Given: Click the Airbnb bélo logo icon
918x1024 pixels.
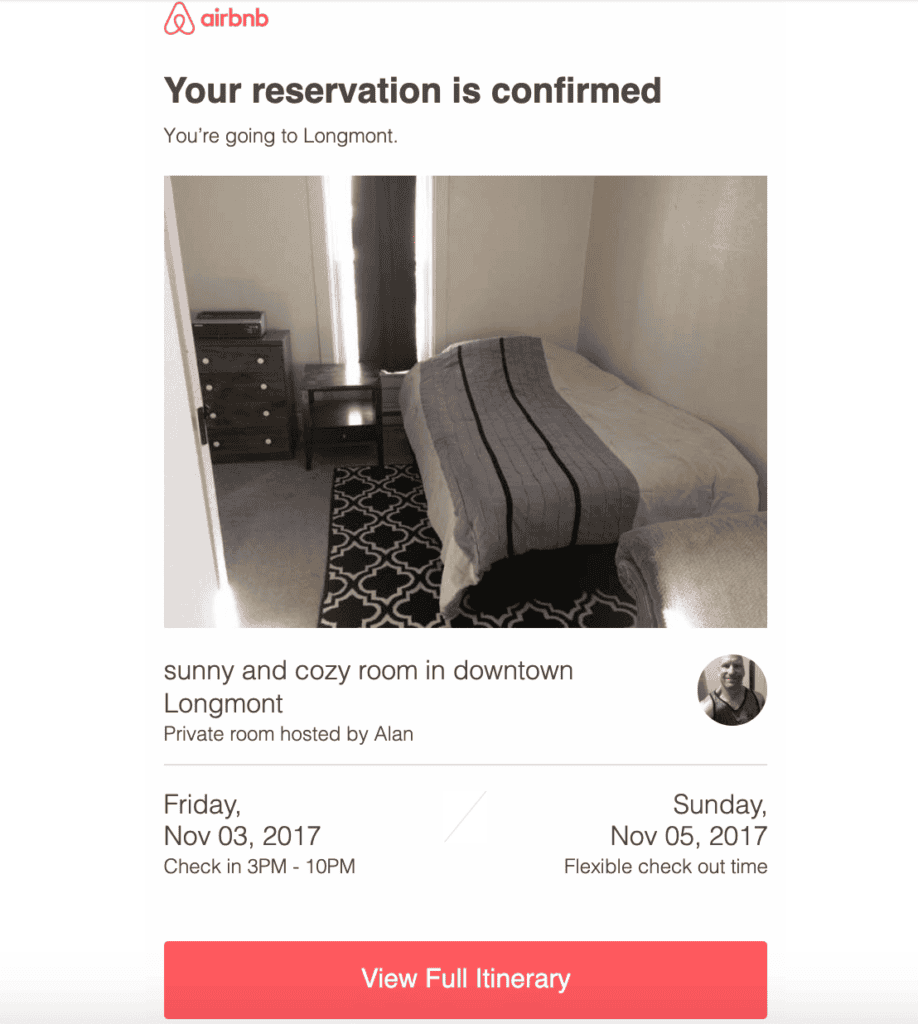Looking at the screenshot, I should point(179,18).
